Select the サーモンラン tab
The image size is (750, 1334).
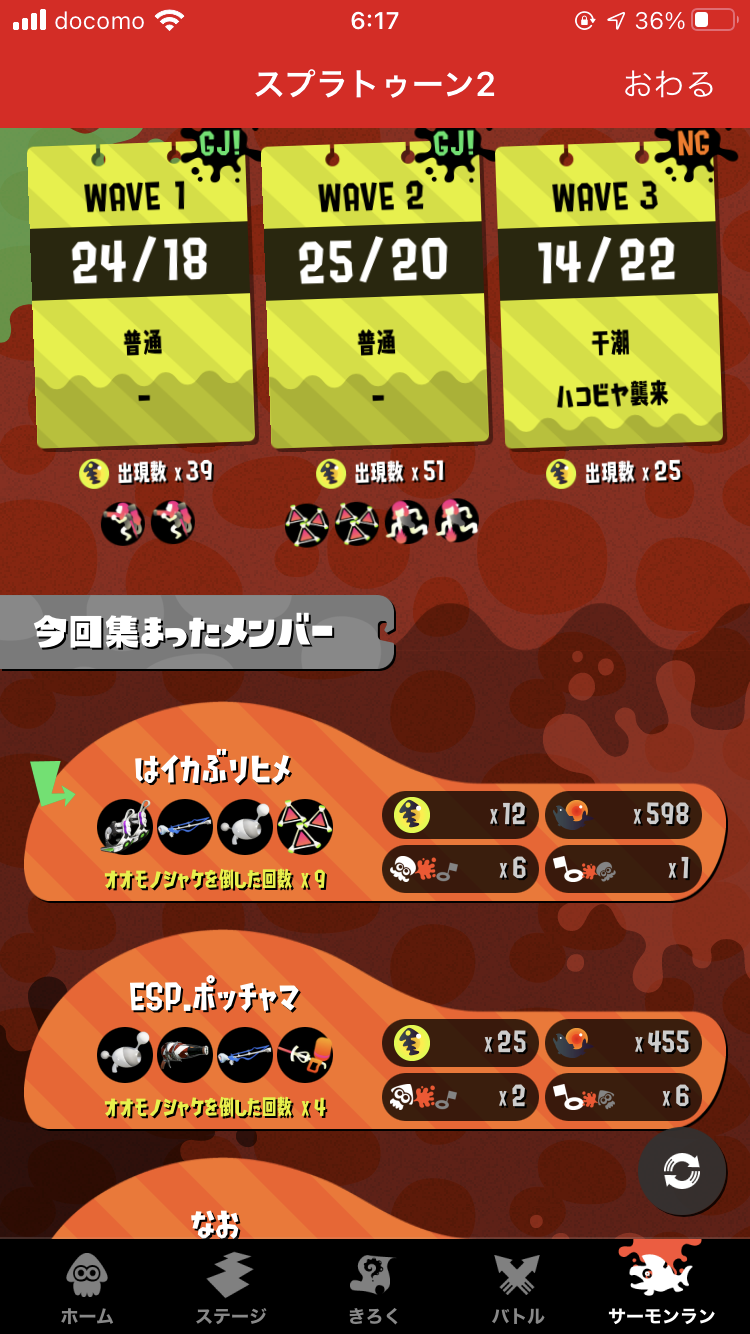coord(661,1286)
